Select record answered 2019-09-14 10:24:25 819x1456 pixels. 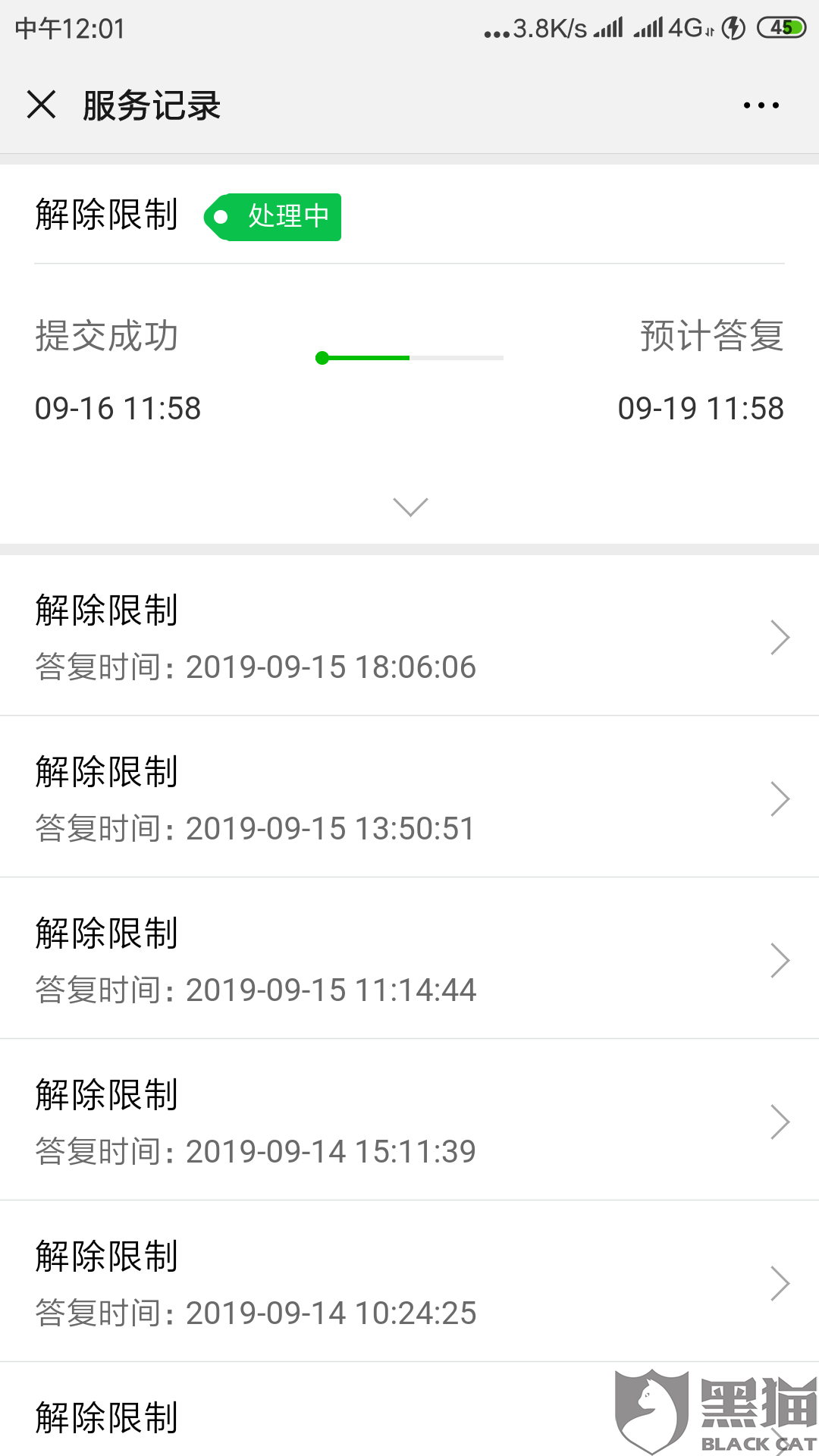(x=409, y=1283)
